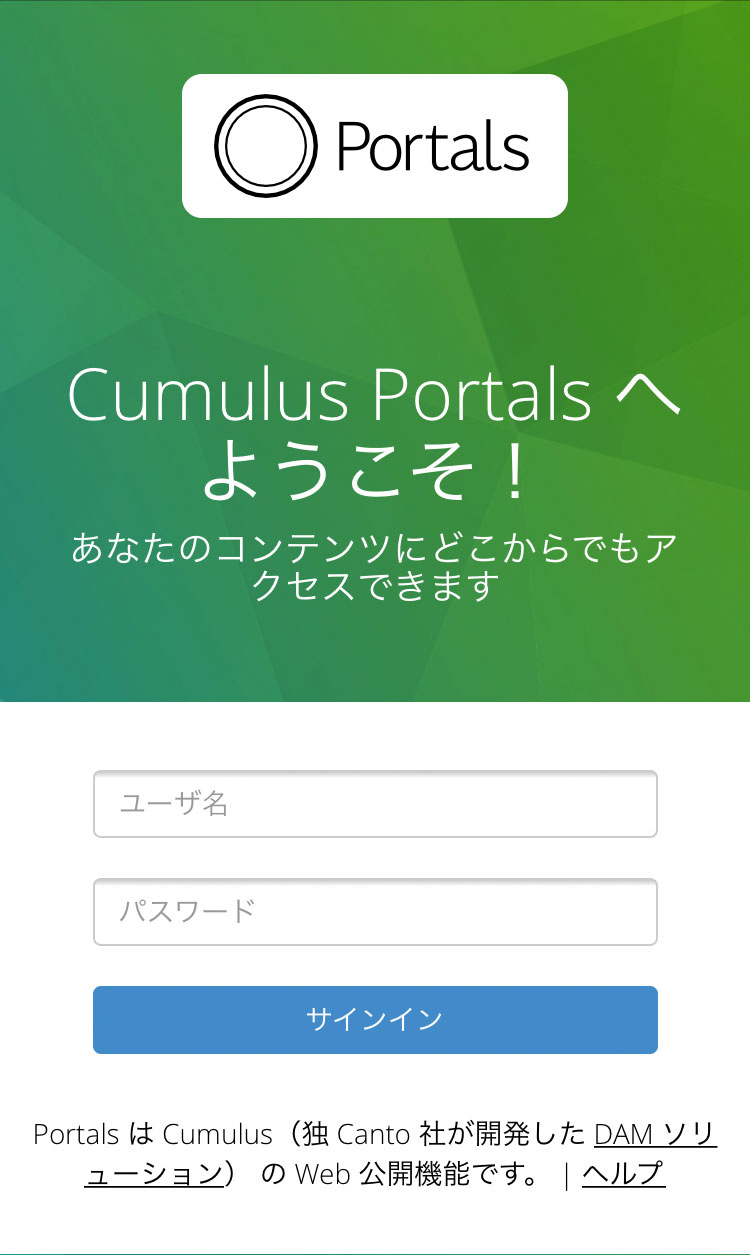The image size is (750, 1255).
Task: Tap the サインイン sign-in button
Action: click(x=375, y=1020)
